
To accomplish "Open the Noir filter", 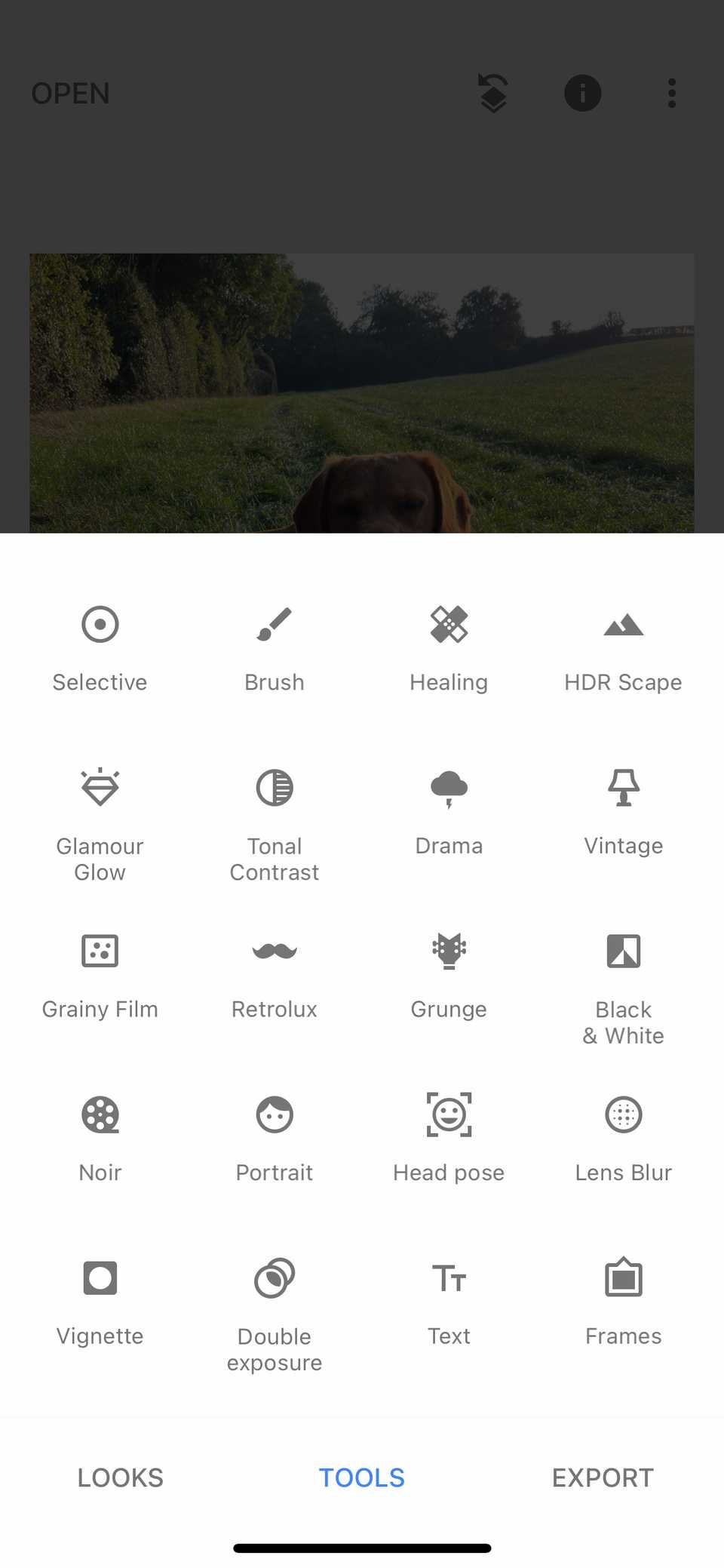I will point(100,1138).
